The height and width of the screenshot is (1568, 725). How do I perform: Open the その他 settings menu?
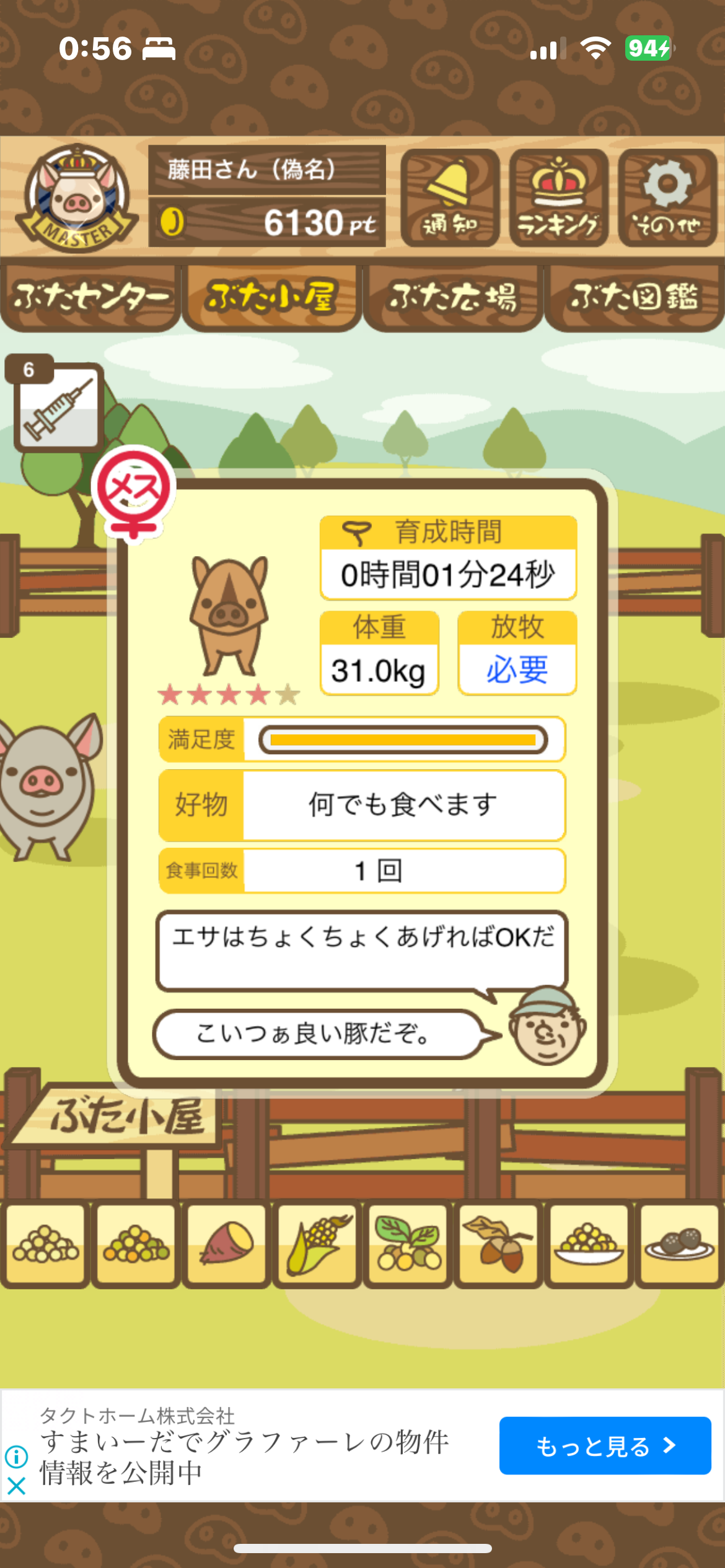tap(667, 198)
